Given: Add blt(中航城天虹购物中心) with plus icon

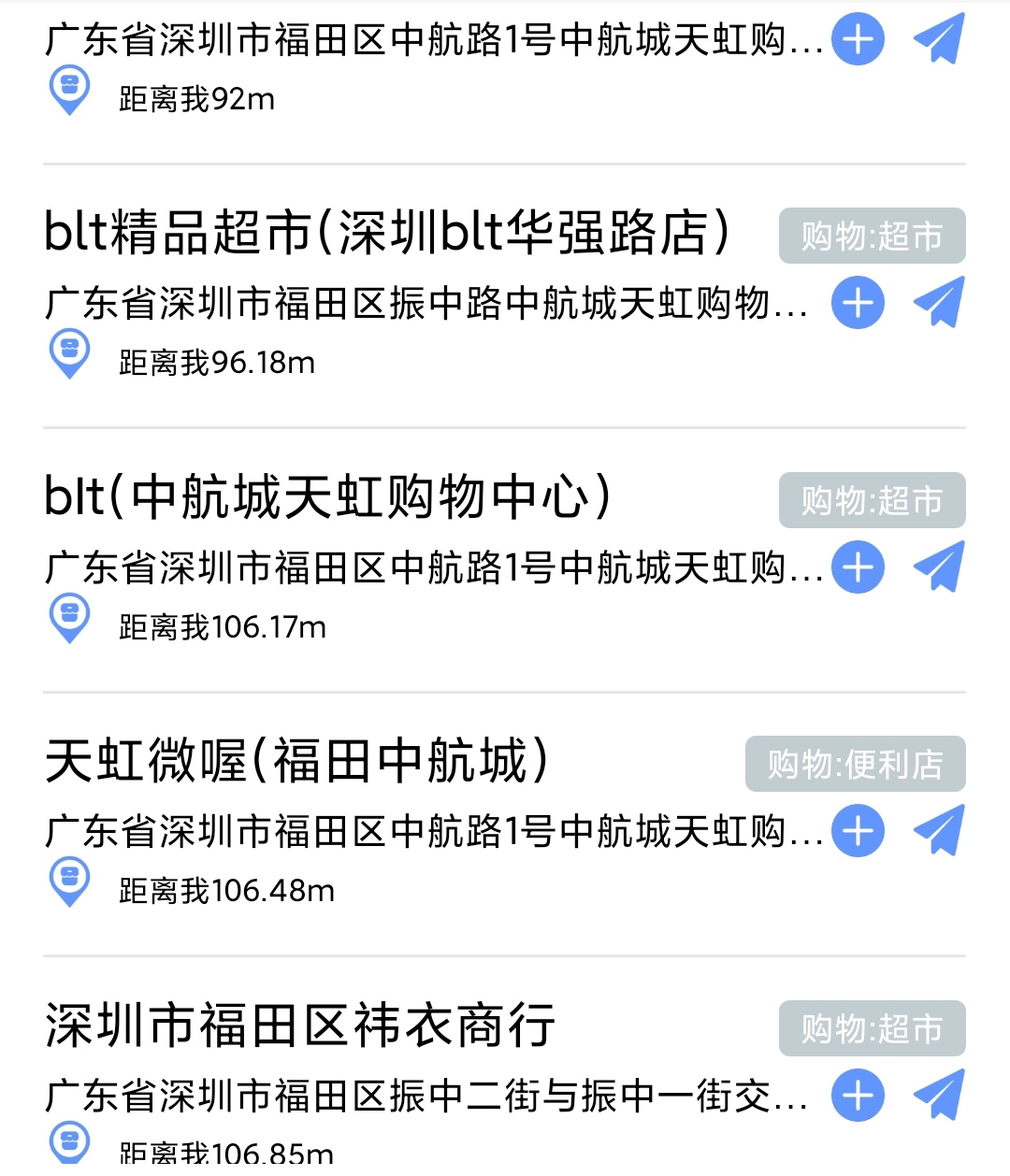Looking at the screenshot, I should pyautogui.click(x=858, y=567).
